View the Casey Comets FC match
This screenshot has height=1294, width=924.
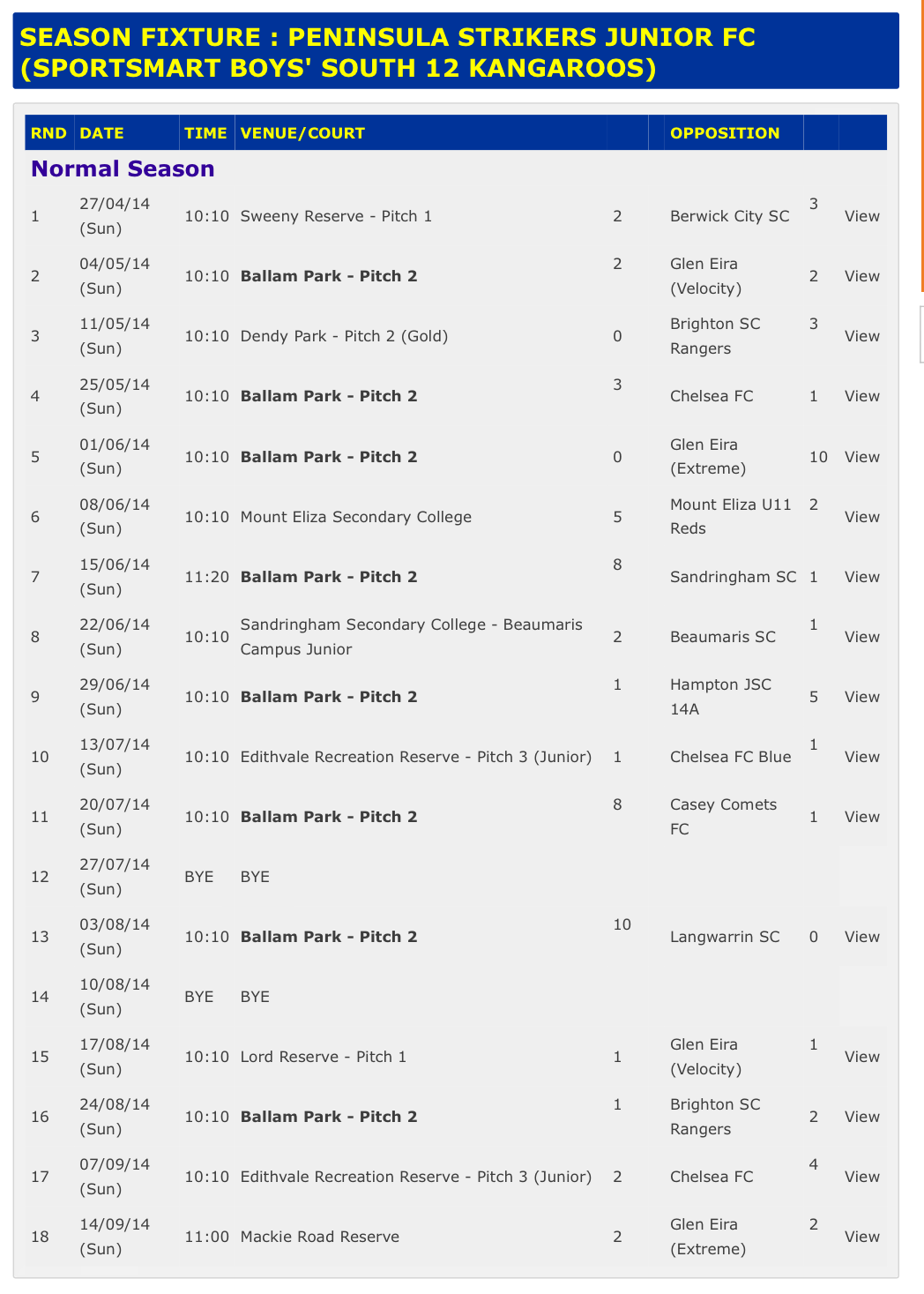pos(861,817)
